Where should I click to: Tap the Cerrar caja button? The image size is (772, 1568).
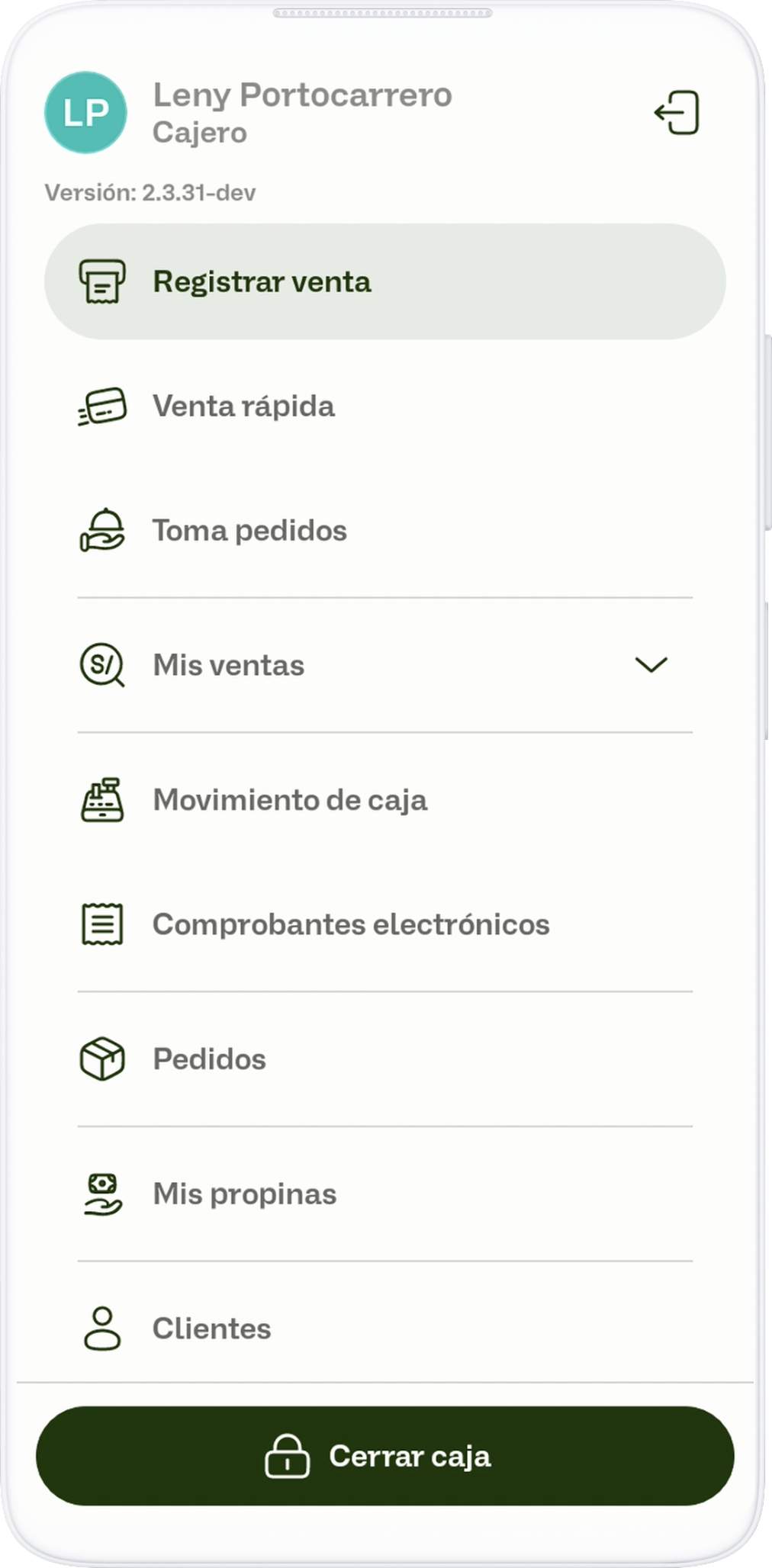385,1456
